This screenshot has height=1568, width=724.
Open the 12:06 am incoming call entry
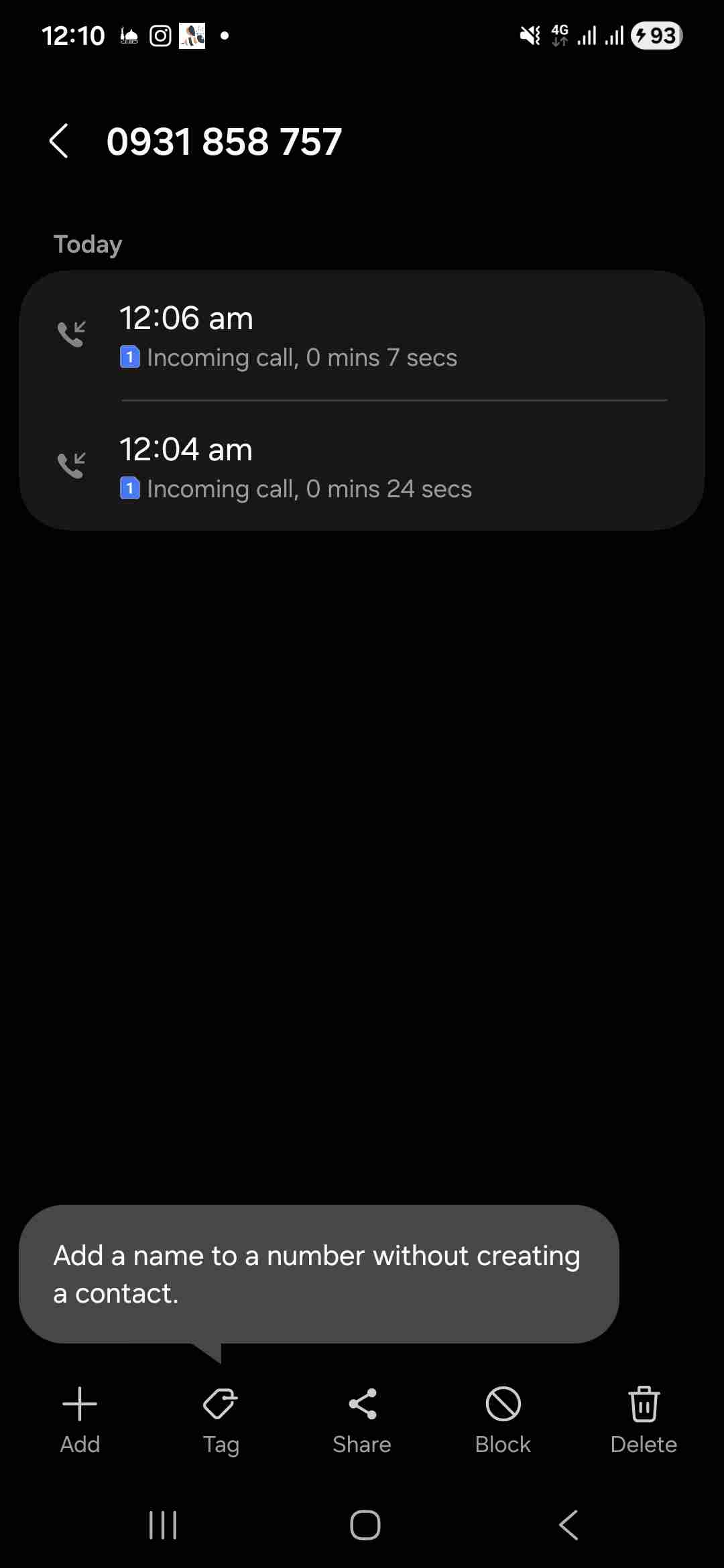[x=362, y=336]
